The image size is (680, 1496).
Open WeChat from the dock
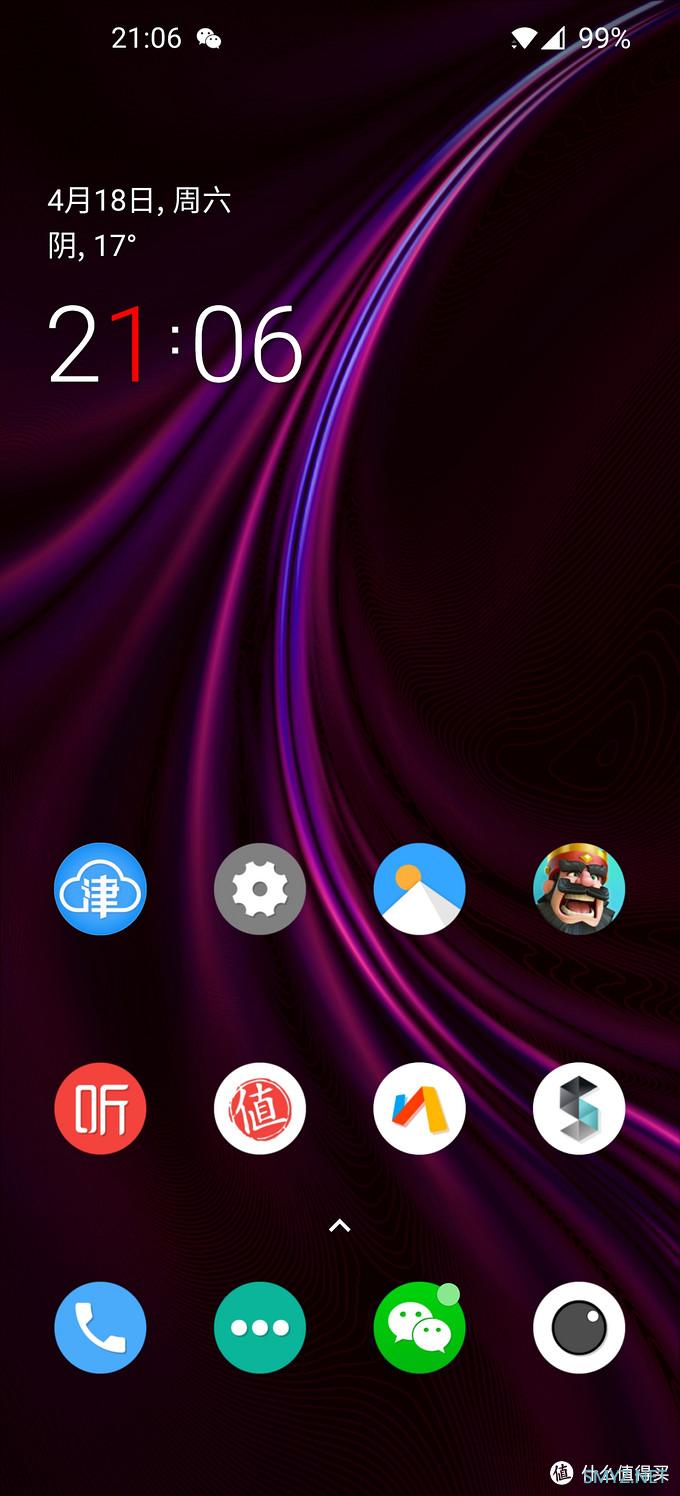point(419,1328)
